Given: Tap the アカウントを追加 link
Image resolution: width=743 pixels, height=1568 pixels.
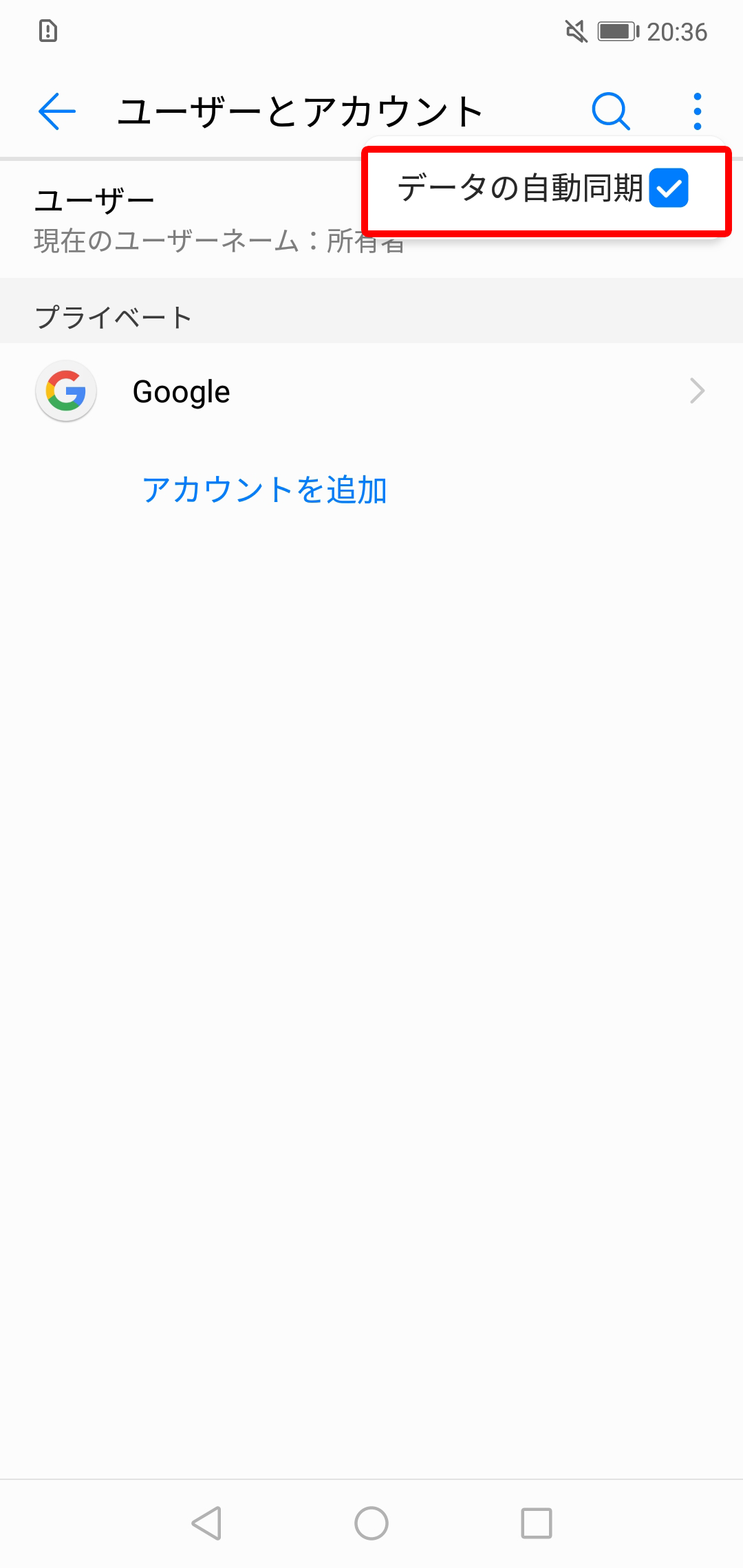Looking at the screenshot, I should pos(265,490).
